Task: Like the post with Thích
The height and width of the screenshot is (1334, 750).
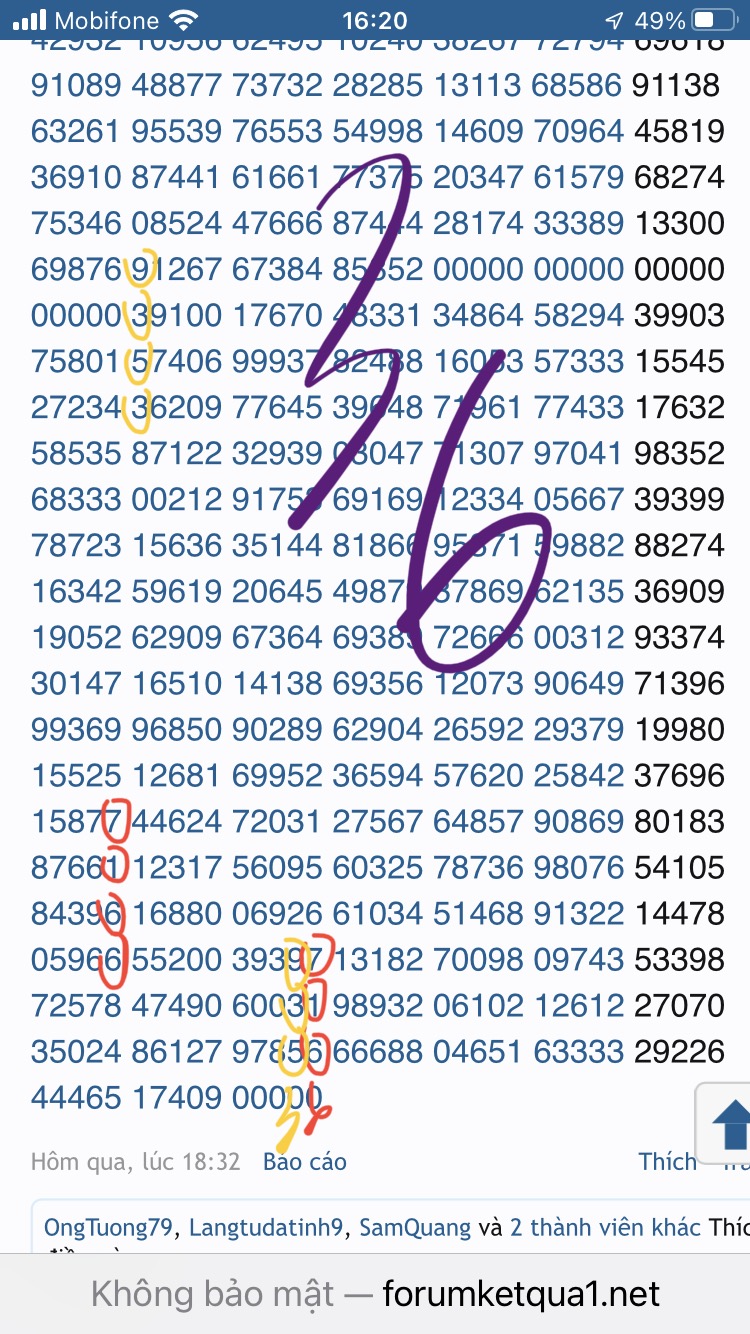Action: pyautogui.click(x=667, y=1161)
